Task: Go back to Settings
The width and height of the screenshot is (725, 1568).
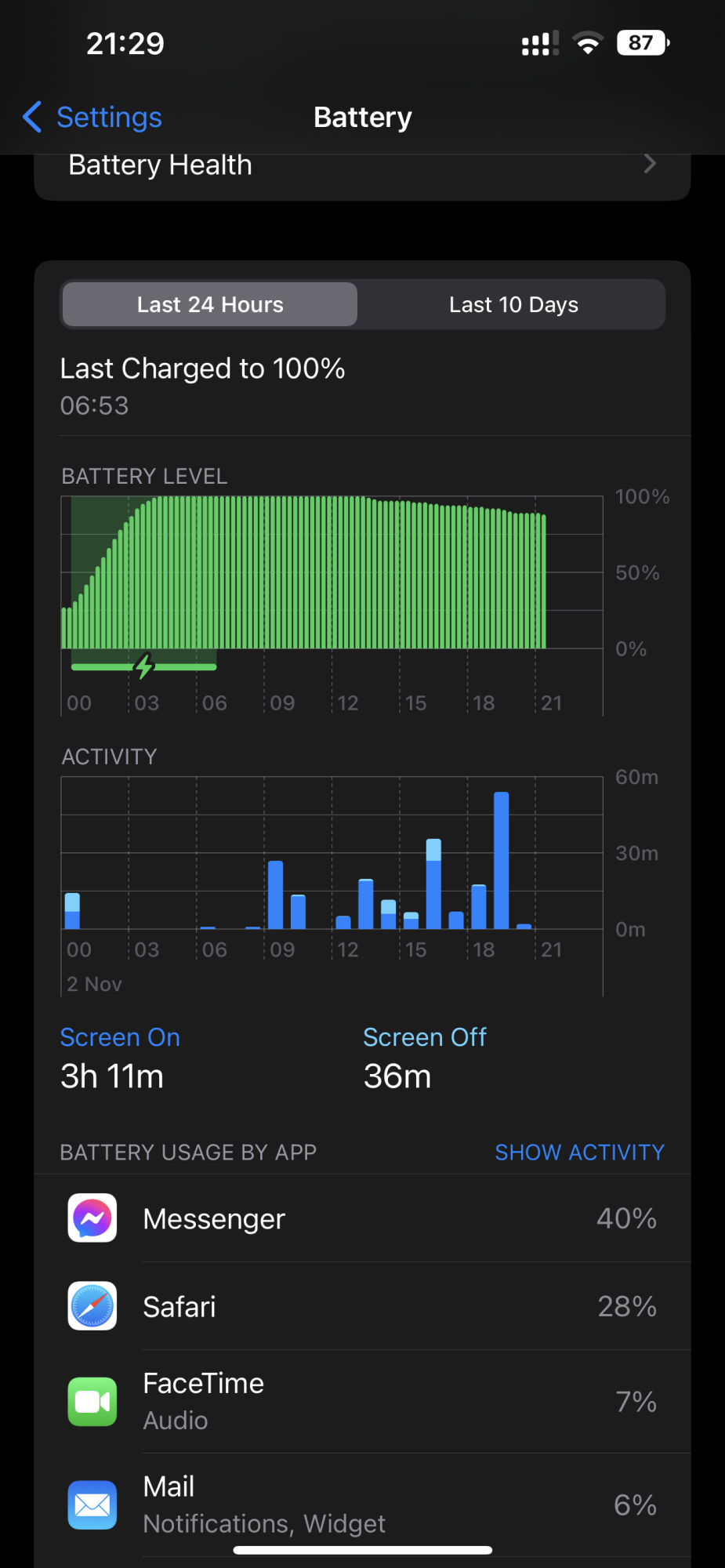Action: [92, 118]
